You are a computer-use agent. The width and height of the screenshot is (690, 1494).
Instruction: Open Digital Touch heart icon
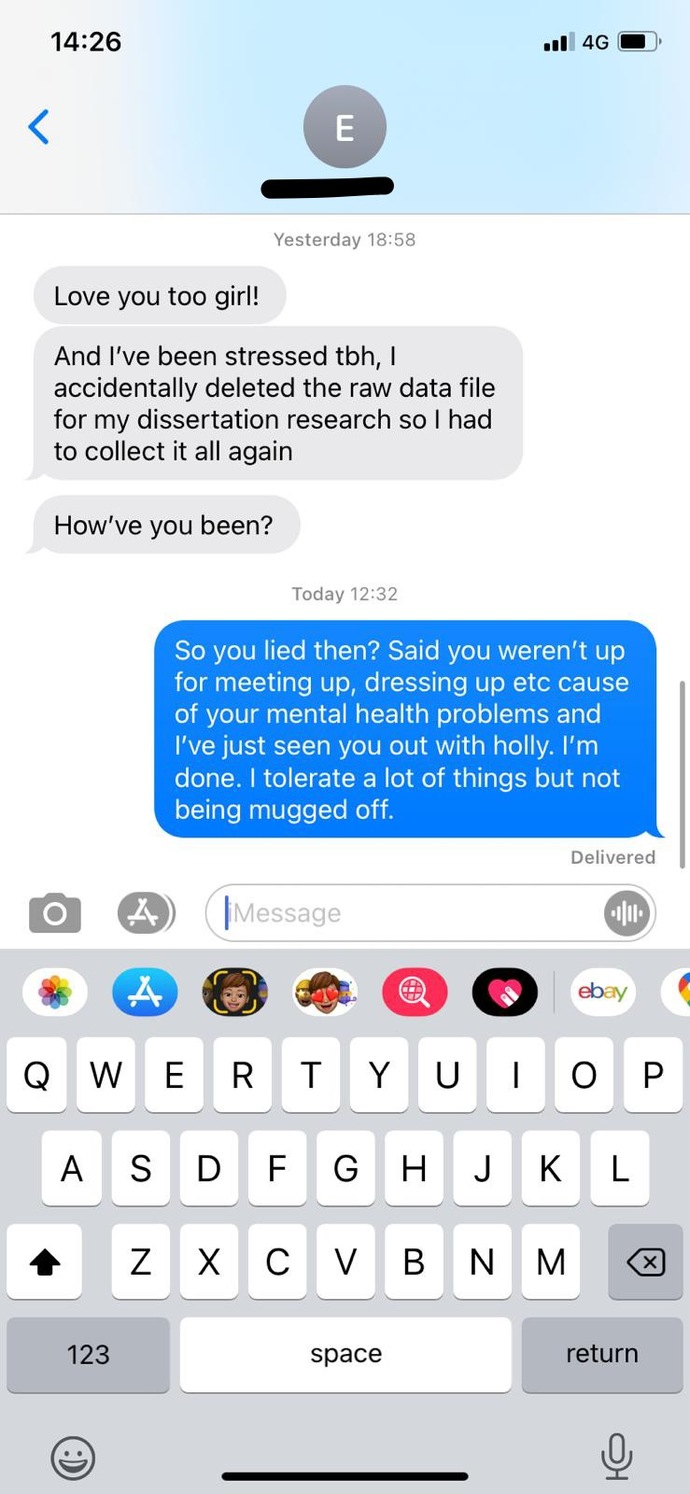(x=505, y=992)
